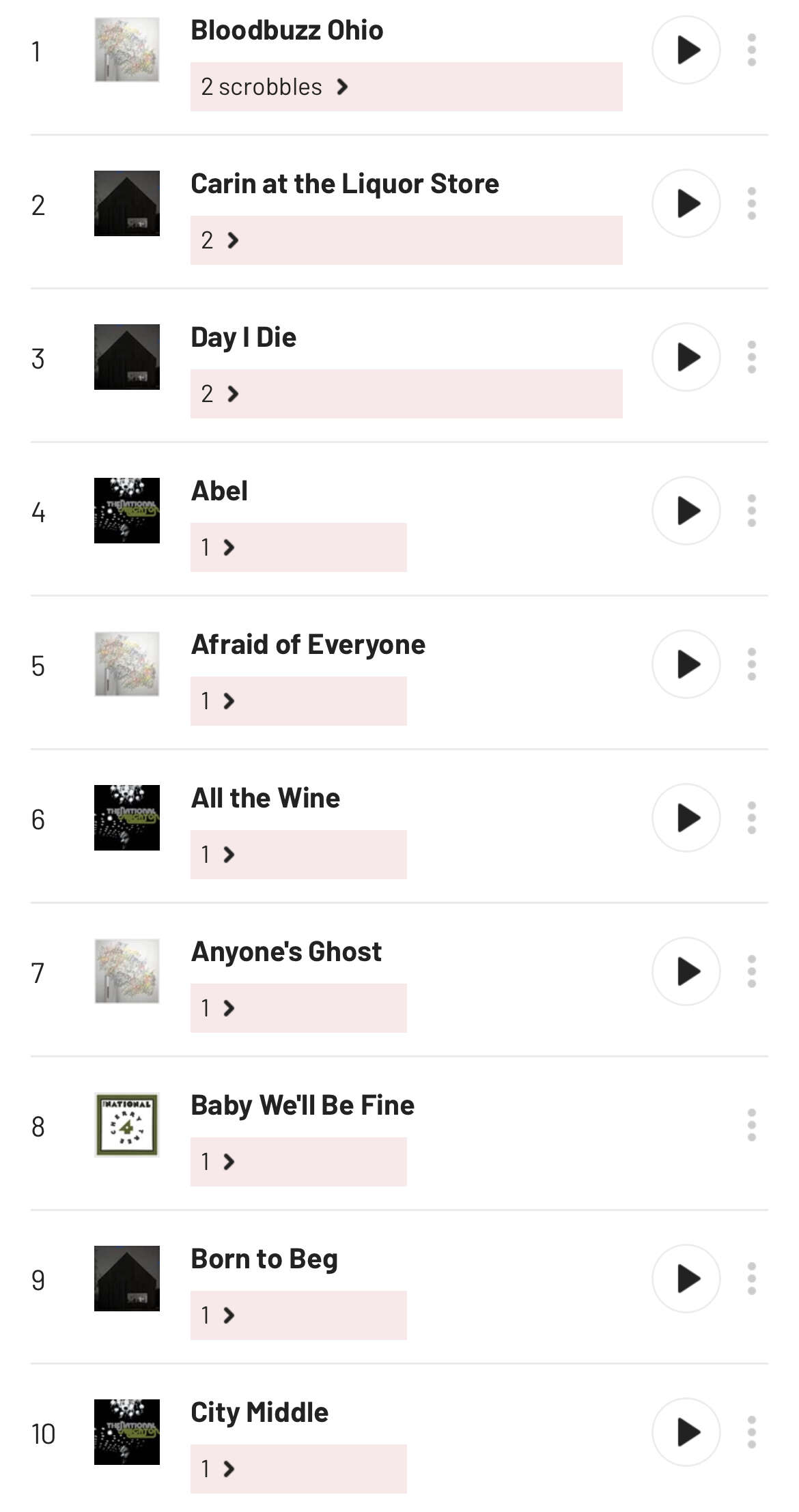Open more options for Day I Die

click(751, 357)
